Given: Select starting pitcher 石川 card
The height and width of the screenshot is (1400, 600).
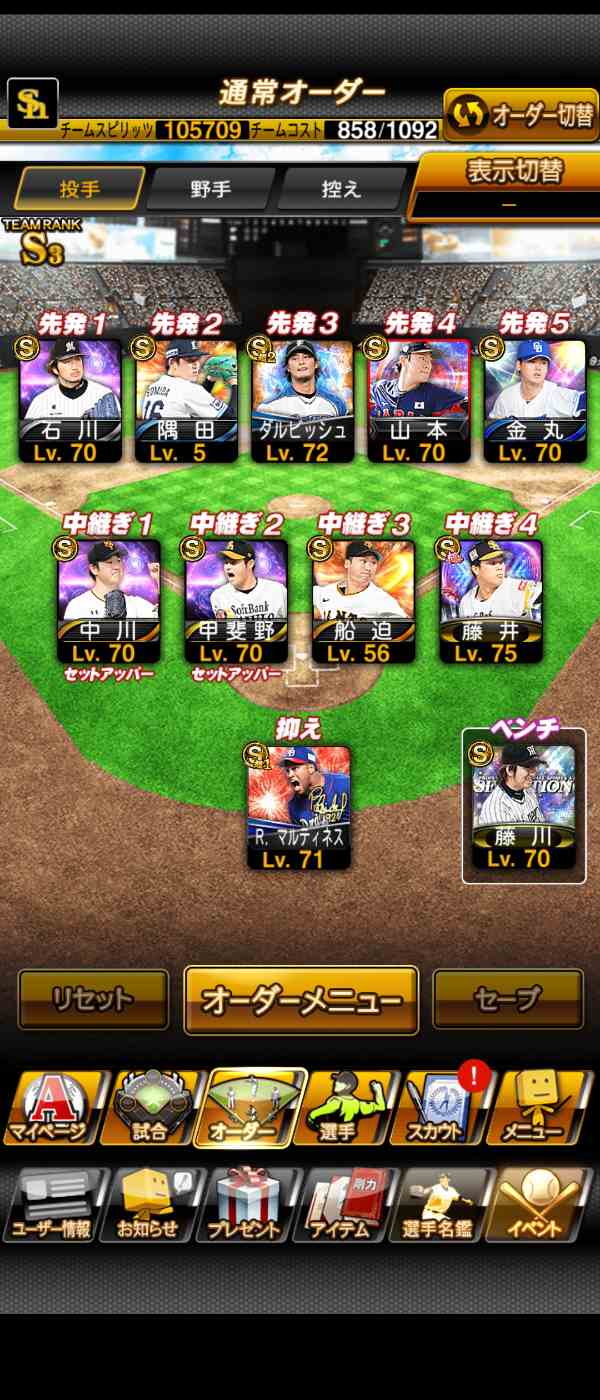Looking at the screenshot, I should [x=70, y=400].
